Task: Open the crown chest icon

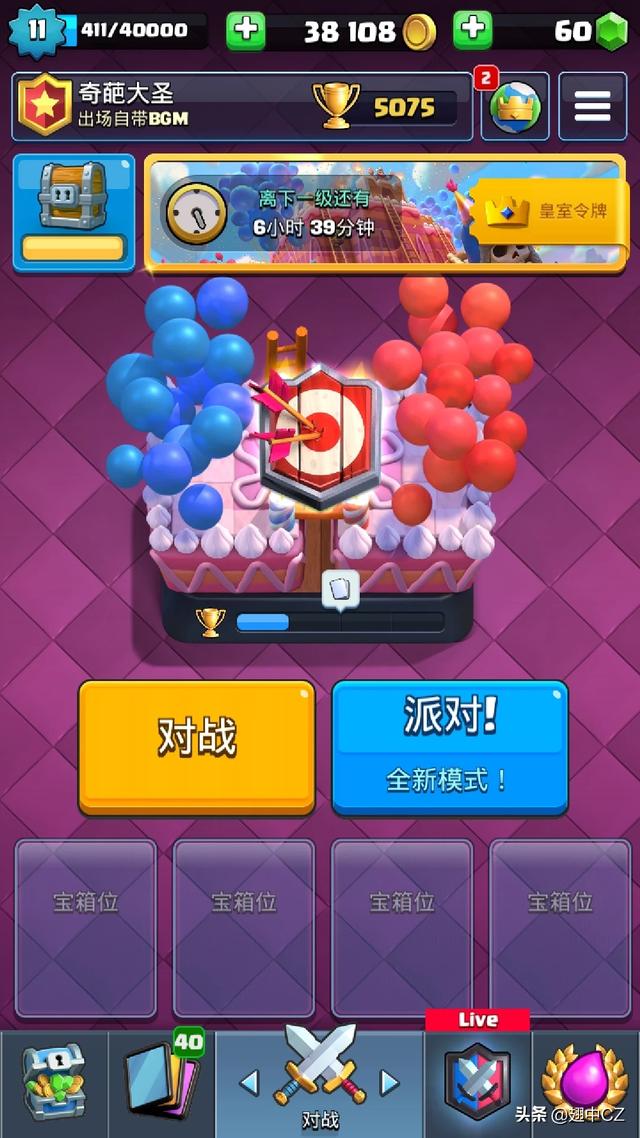Action: (x=73, y=211)
